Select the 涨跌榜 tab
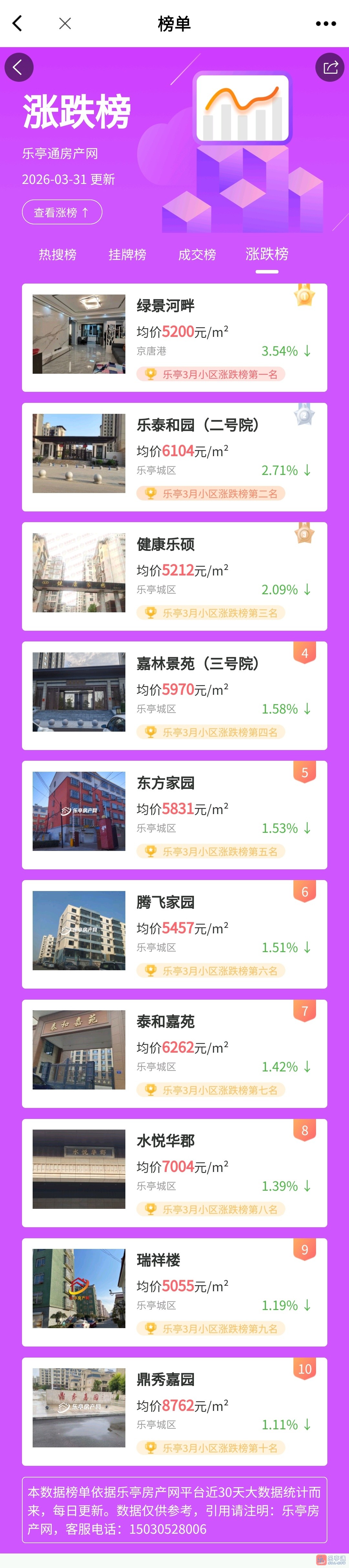The width and height of the screenshot is (349, 1568). click(x=267, y=254)
